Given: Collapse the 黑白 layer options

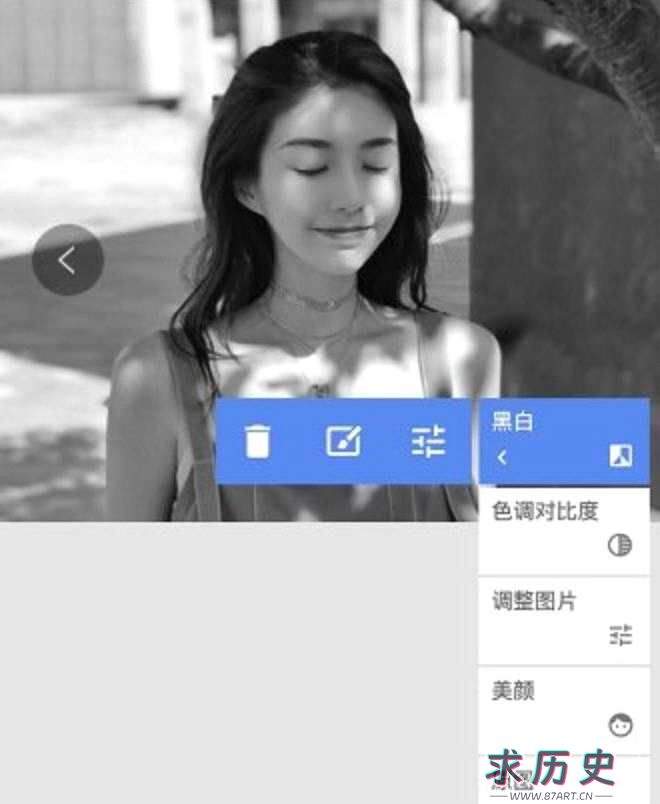Looking at the screenshot, I should click(503, 457).
